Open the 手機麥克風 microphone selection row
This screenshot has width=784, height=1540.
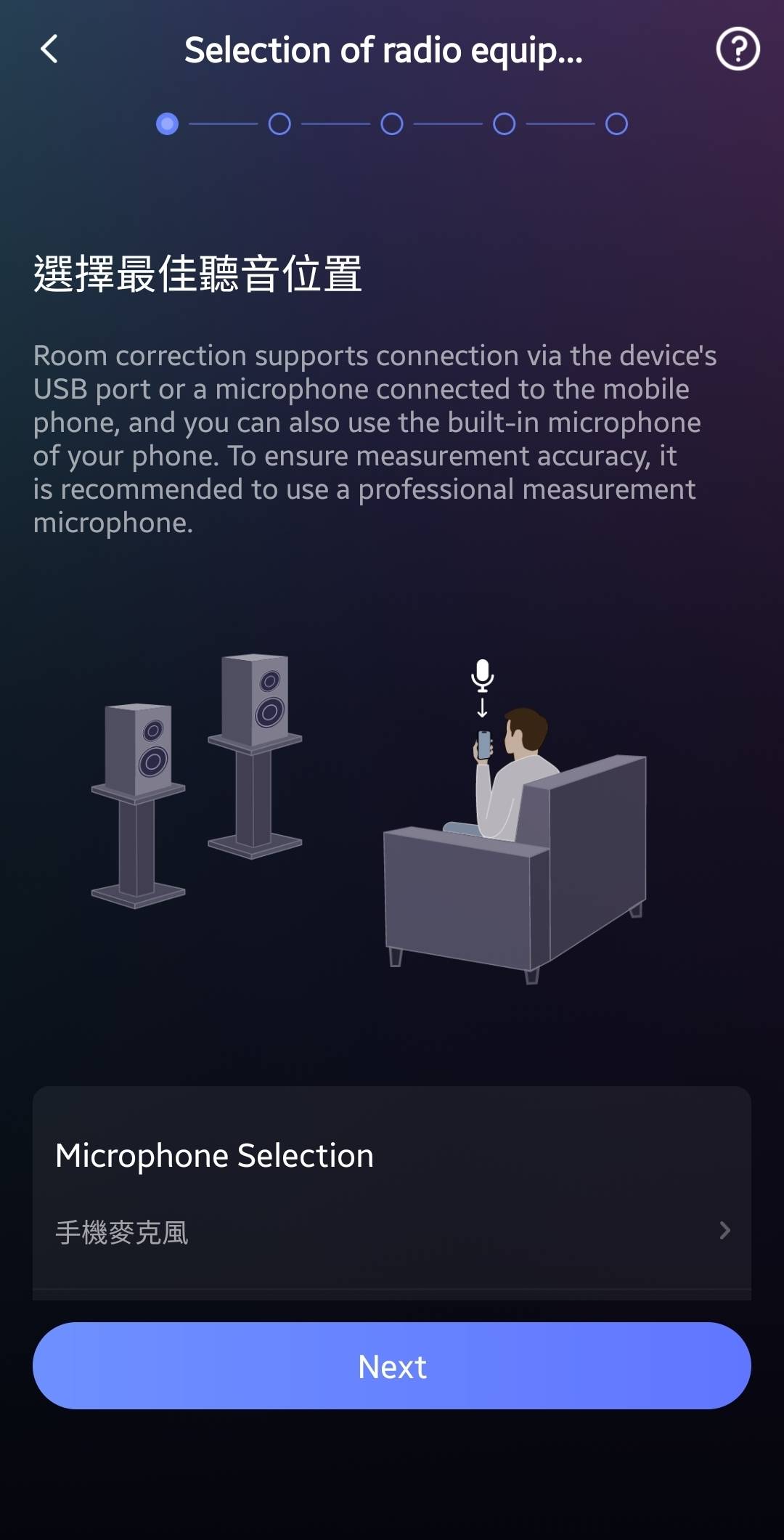tap(392, 1231)
